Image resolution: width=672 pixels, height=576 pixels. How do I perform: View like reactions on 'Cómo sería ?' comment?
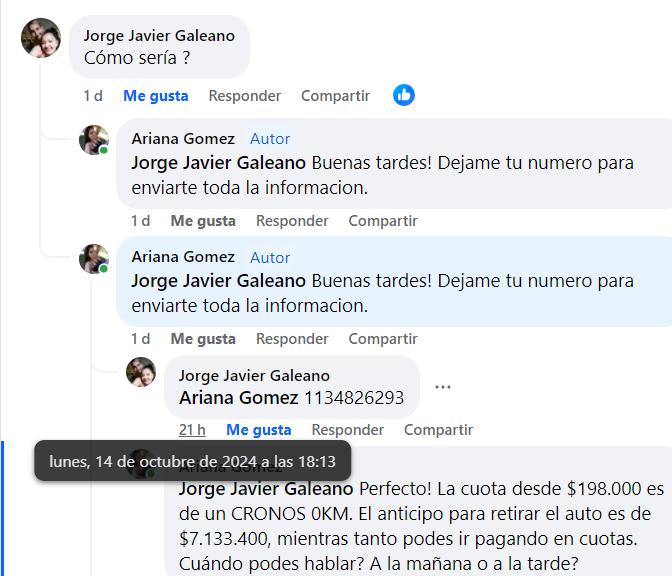click(404, 95)
